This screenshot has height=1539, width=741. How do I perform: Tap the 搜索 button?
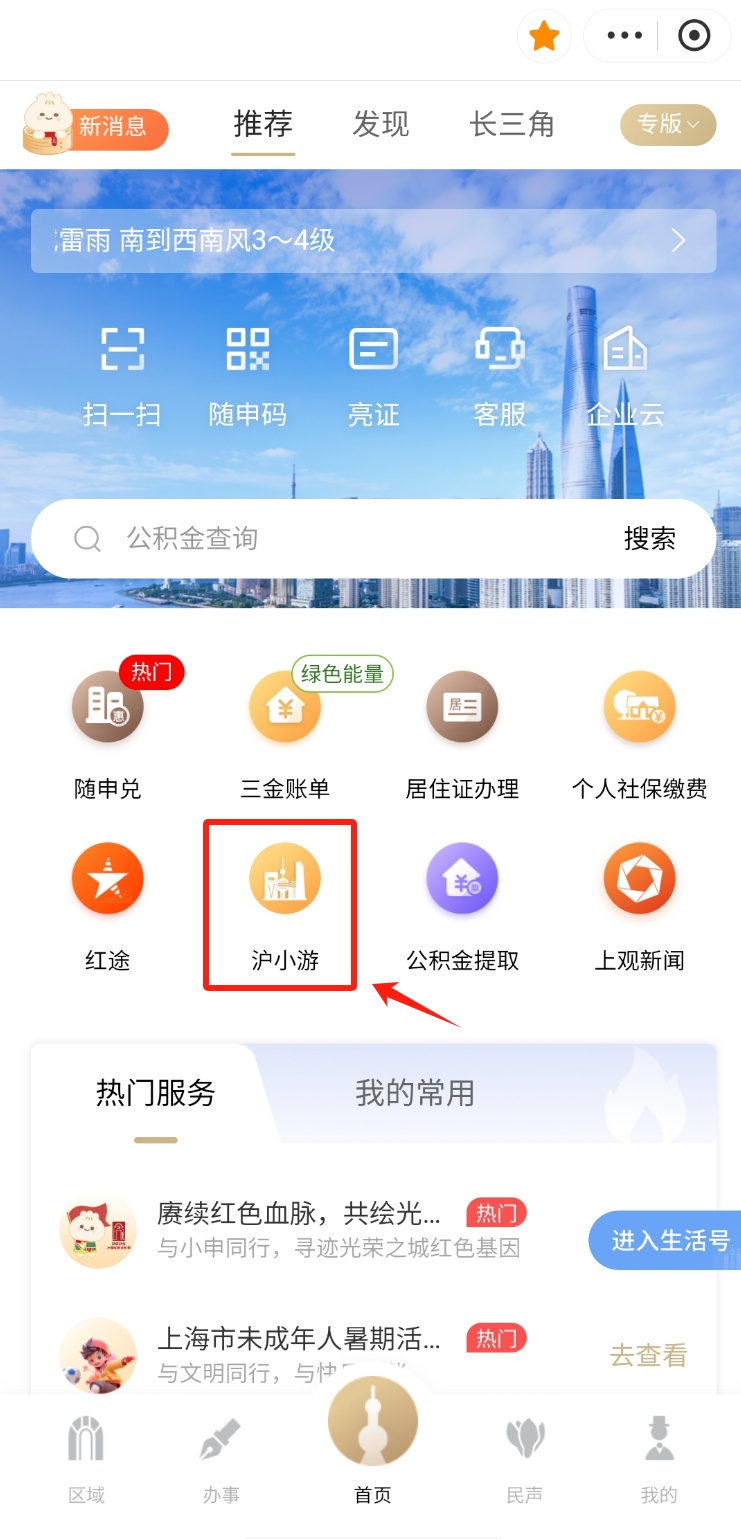[650, 539]
